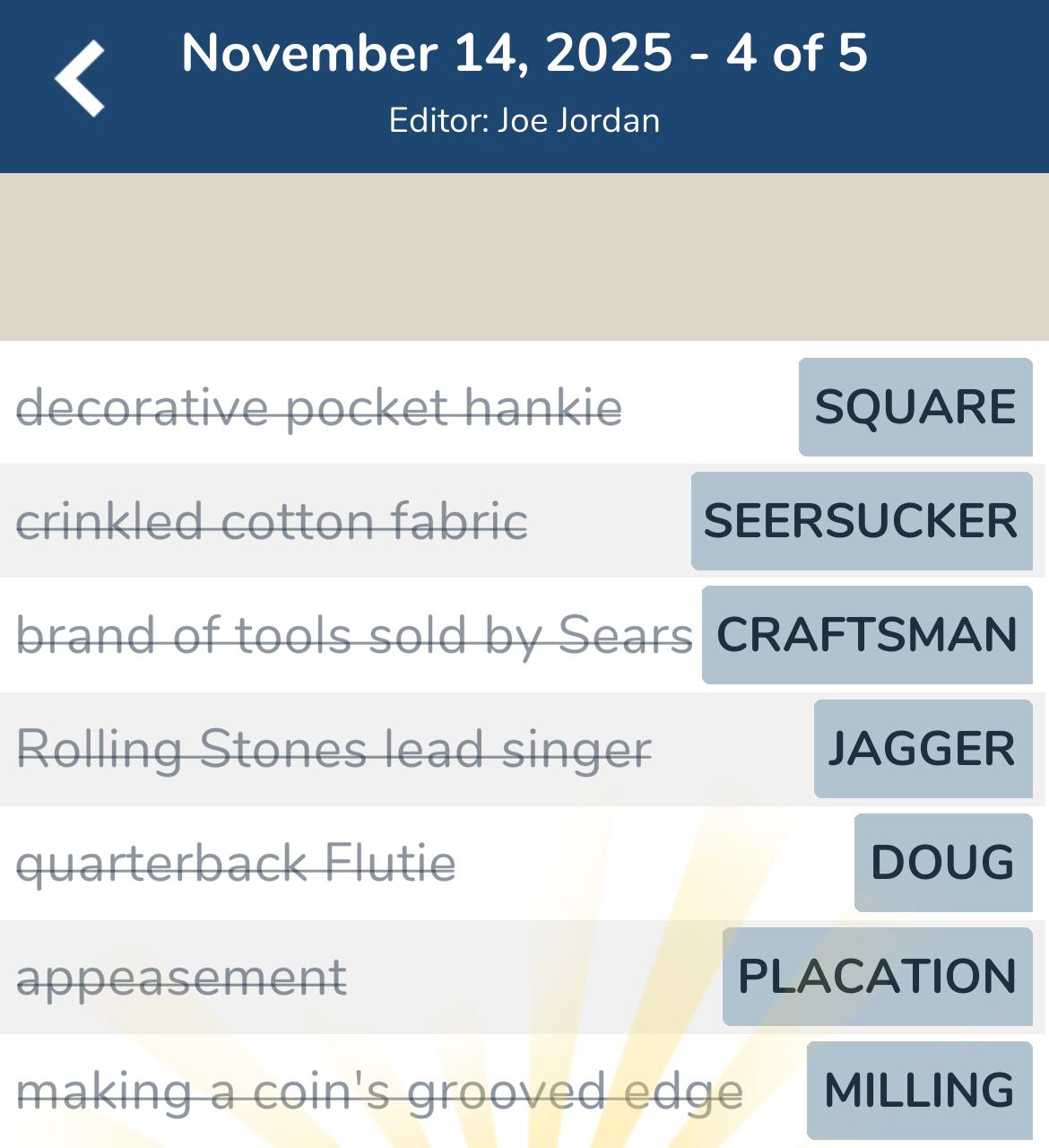Select the SQUARE answer tile
Screen dimensions: 1049x1148
915,406
